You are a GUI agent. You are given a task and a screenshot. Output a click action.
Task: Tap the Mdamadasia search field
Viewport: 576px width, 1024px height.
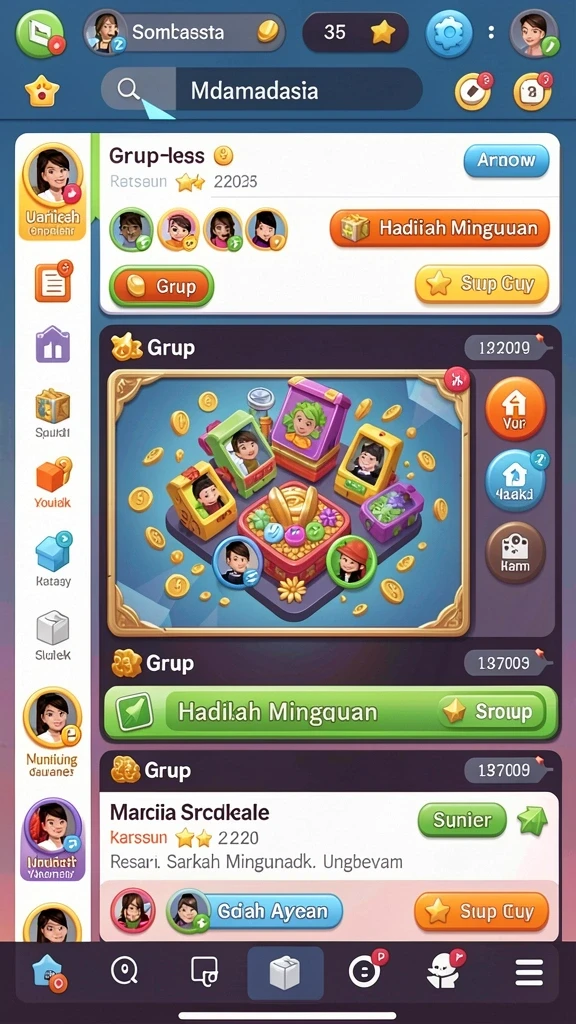tap(262, 89)
